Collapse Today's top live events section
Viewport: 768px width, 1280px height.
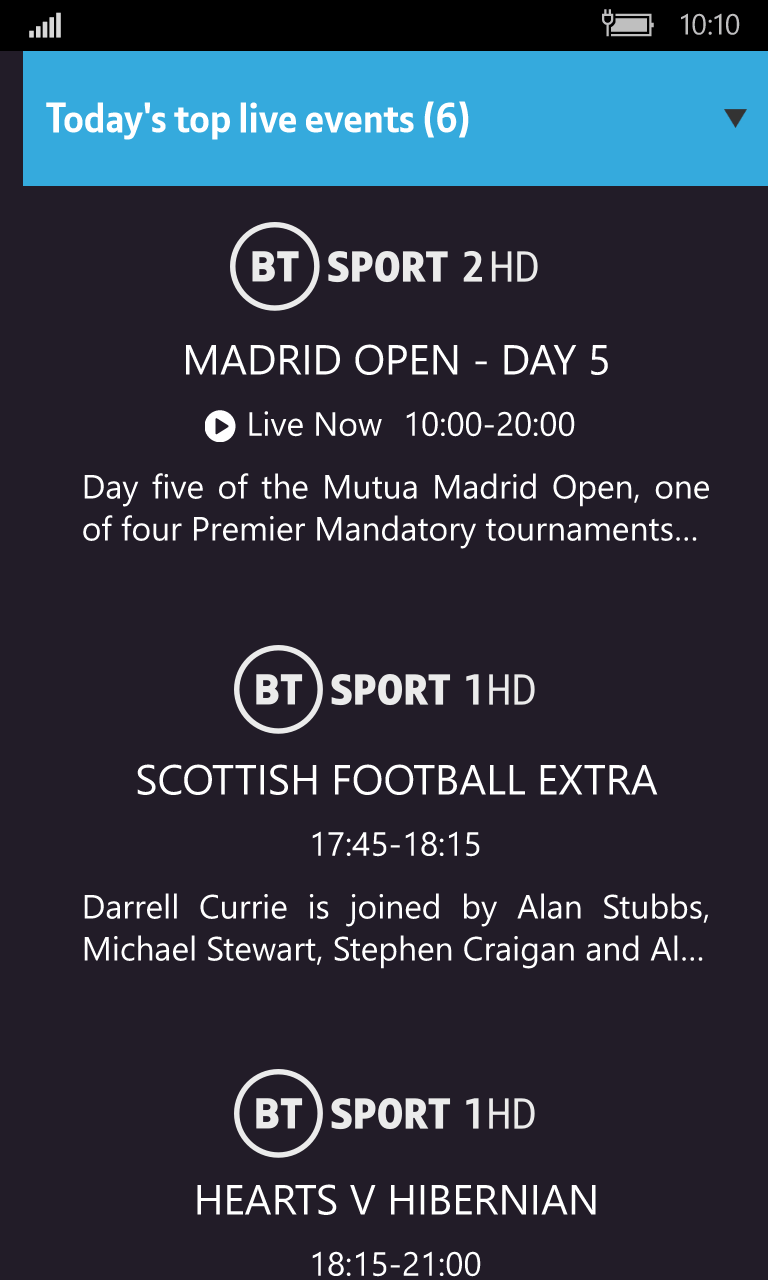pos(735,119)
